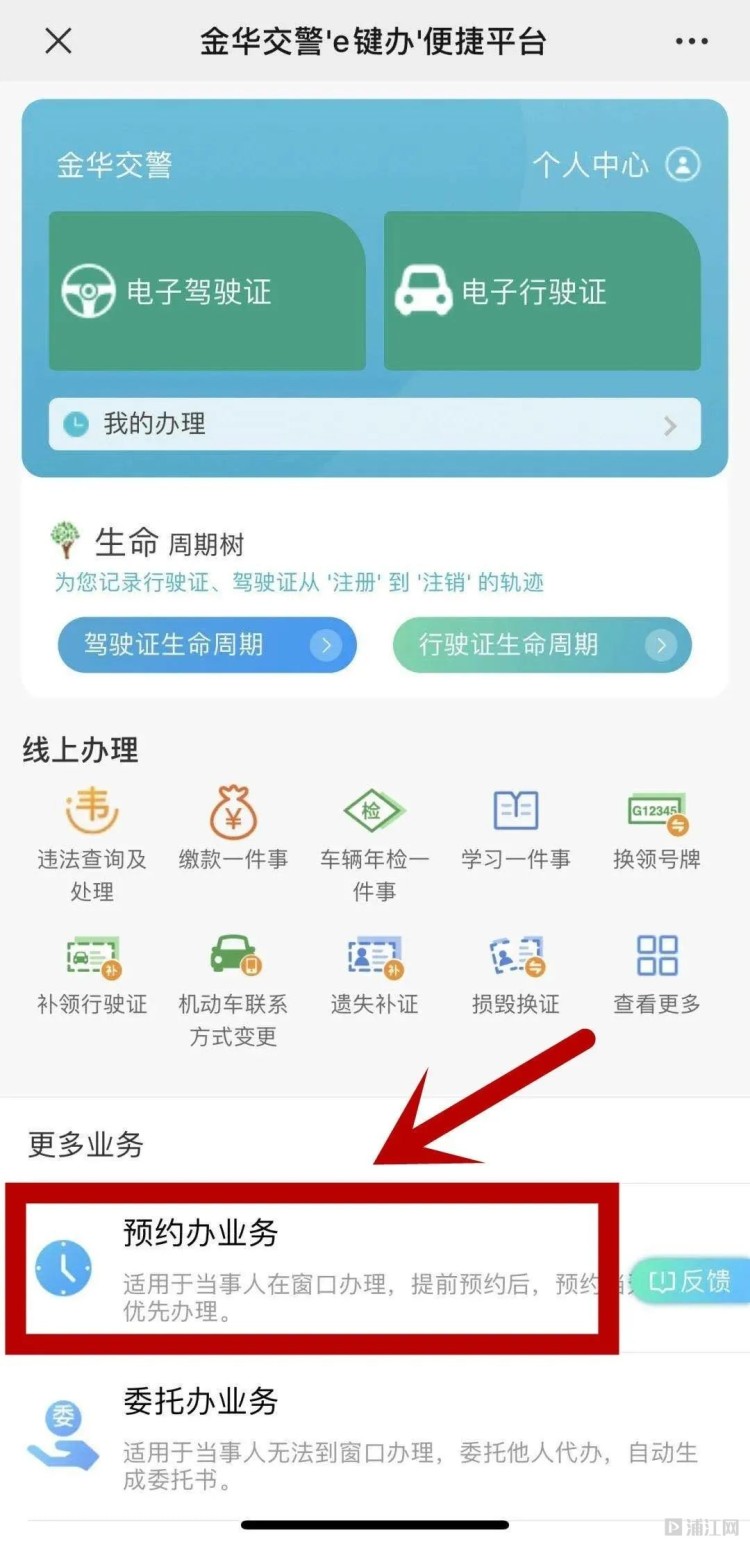Select 补领行驶证

point(92,975)
